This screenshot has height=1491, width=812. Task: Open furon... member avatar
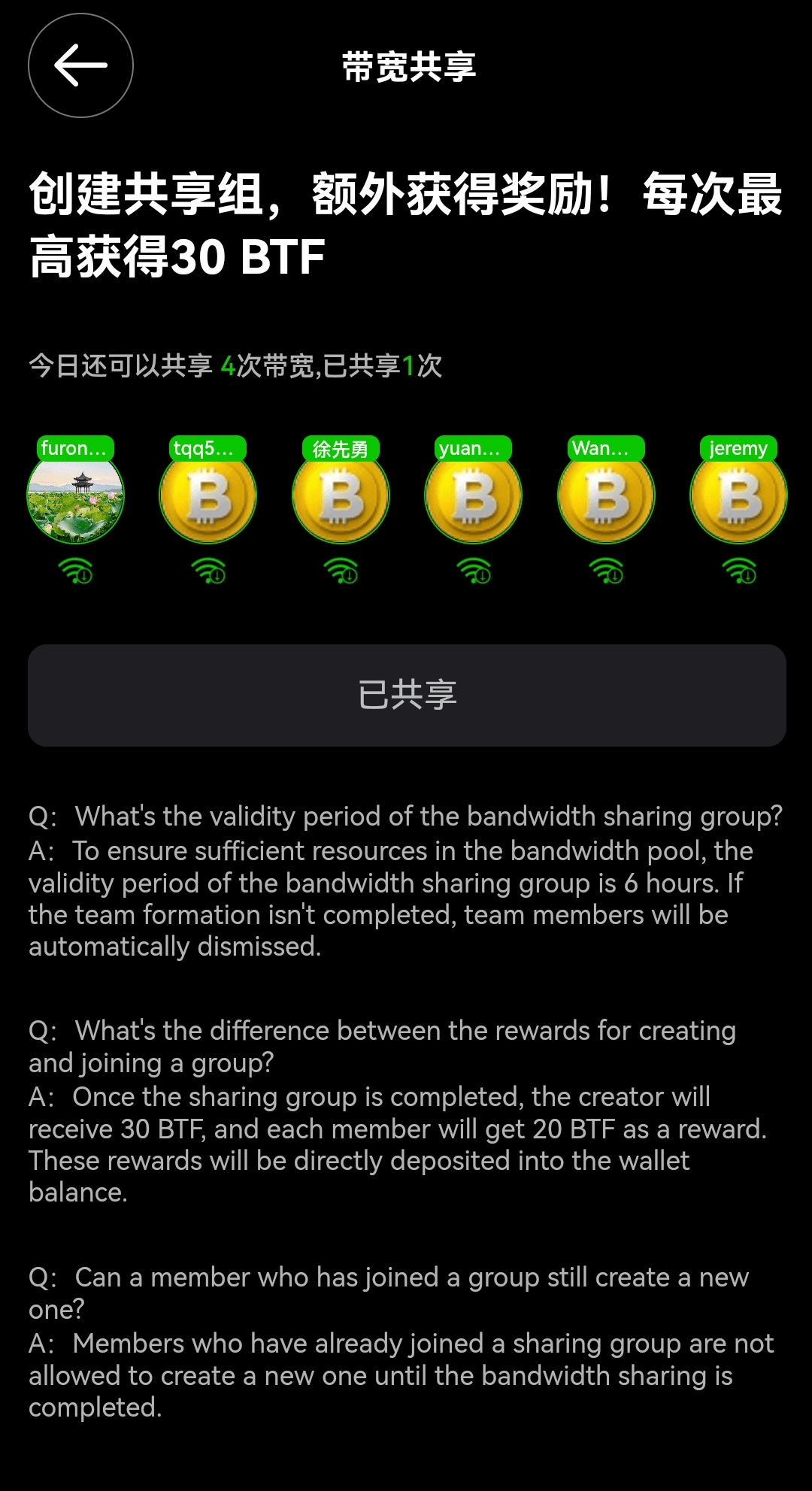[75, 496]
